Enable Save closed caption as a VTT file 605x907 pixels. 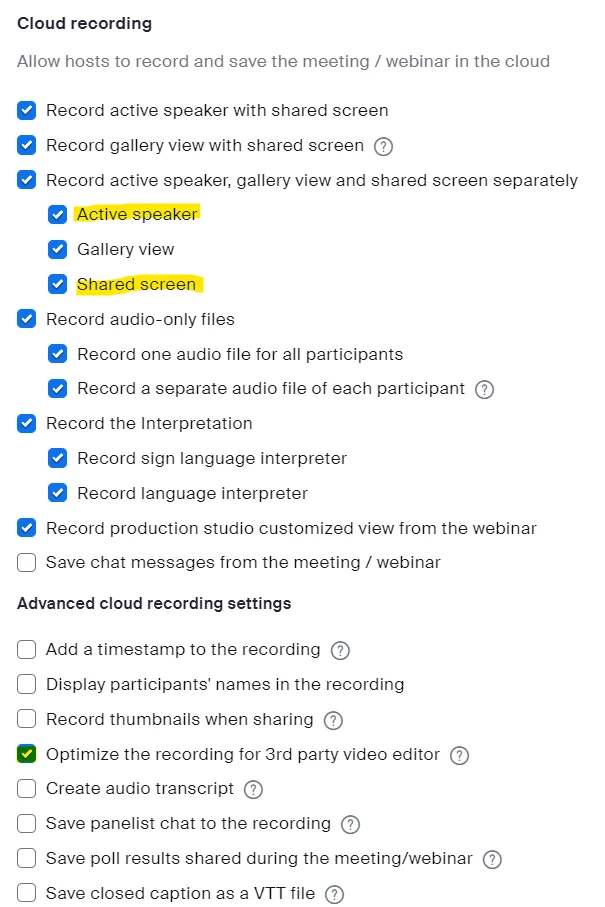[x=27, y=894]
